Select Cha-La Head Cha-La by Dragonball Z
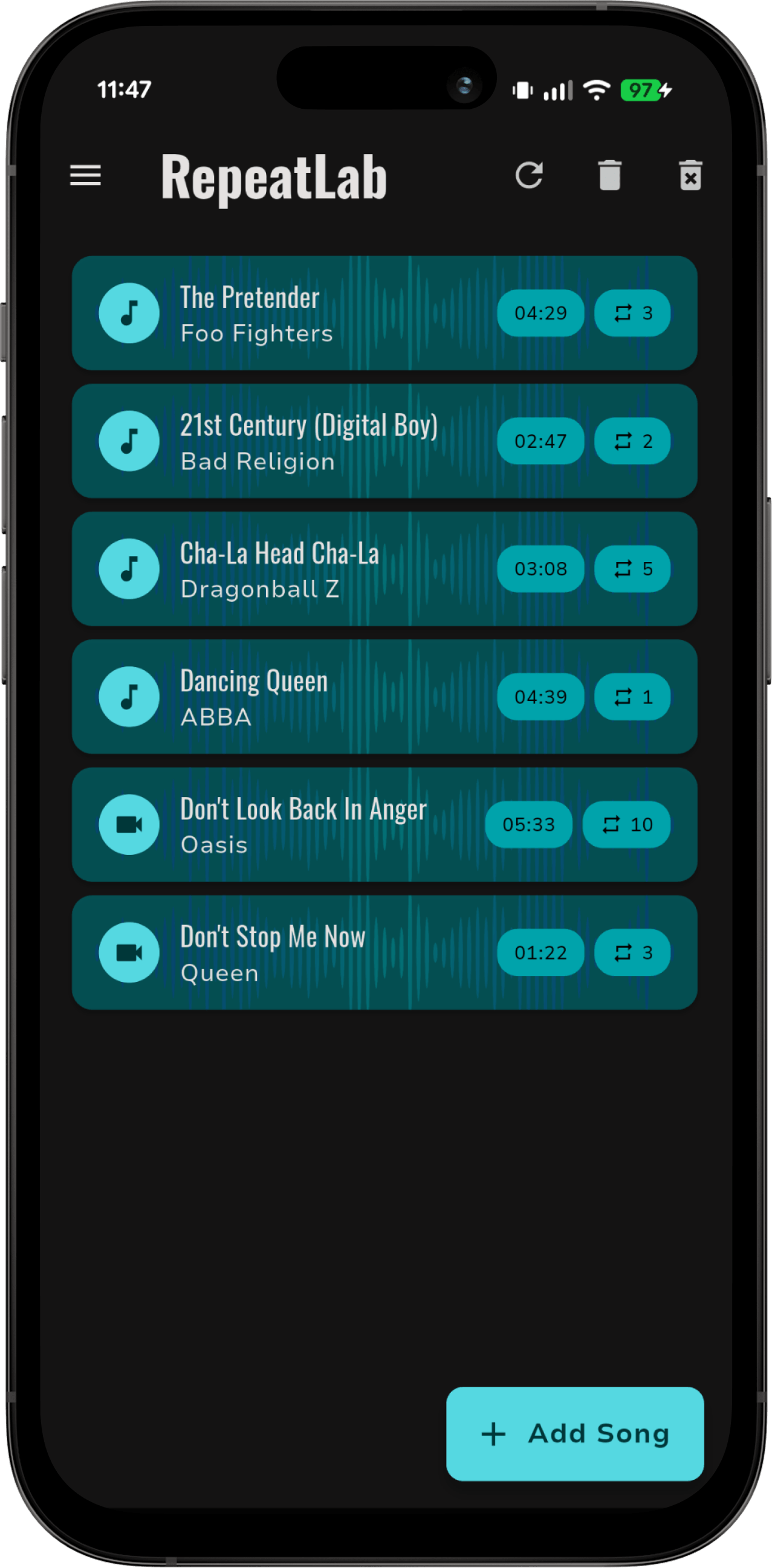This screenshot has width=772, height=1568. tap(384, 569)
